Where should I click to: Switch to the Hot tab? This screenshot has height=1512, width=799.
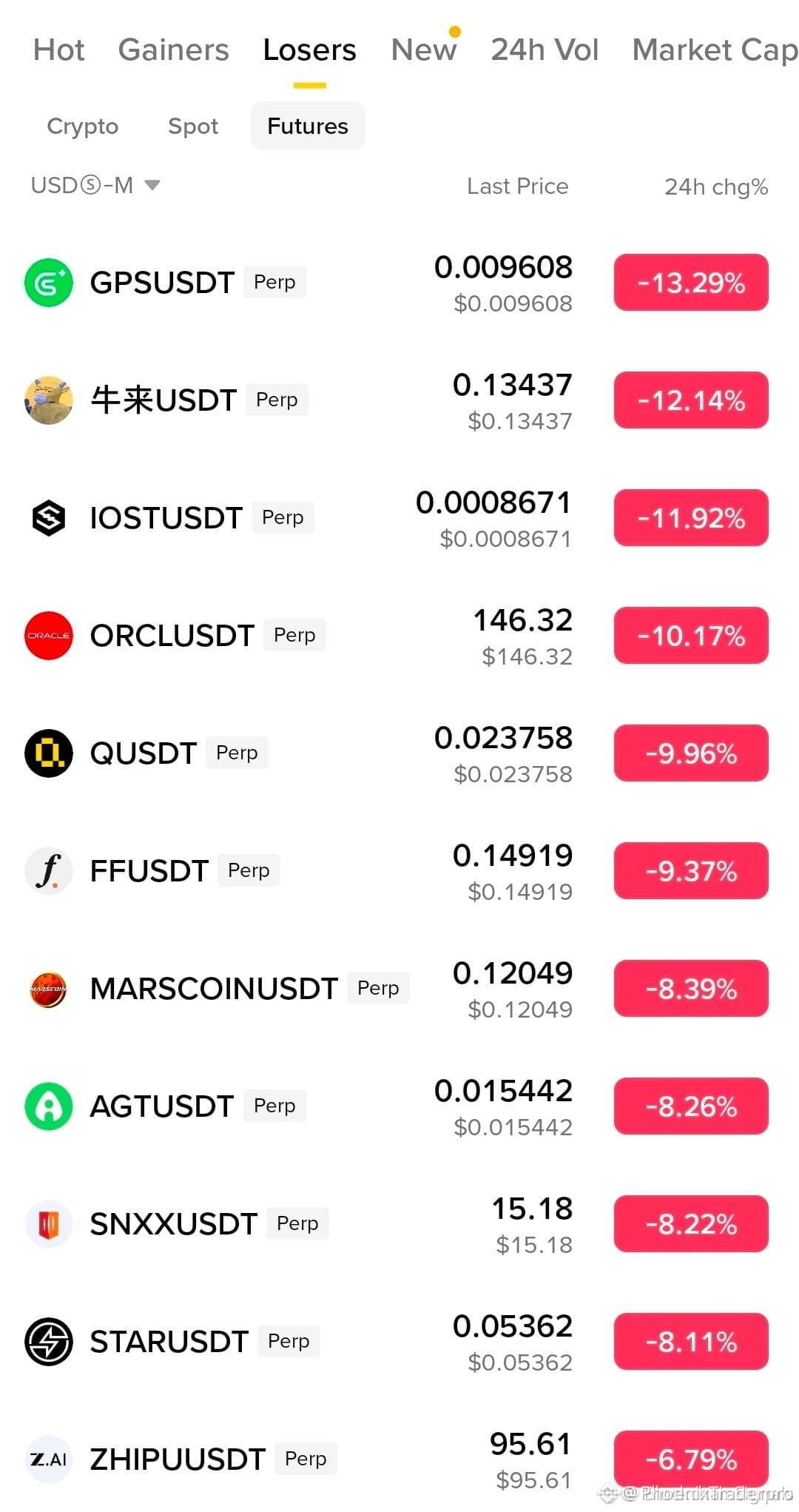click(58, 50)
